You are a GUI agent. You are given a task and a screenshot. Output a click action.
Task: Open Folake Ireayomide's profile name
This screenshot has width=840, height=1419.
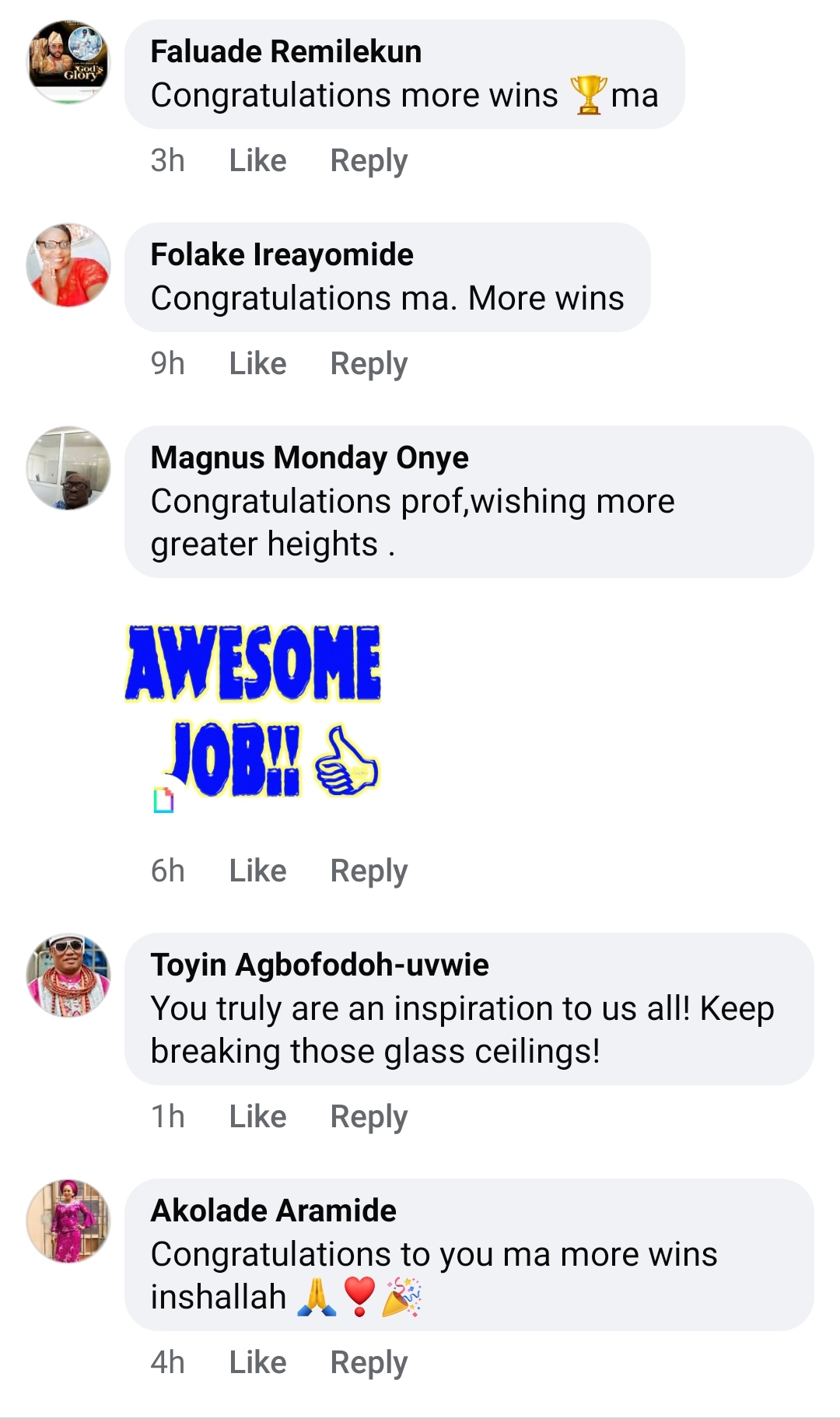pyautogui.click(x=282, y=254)
